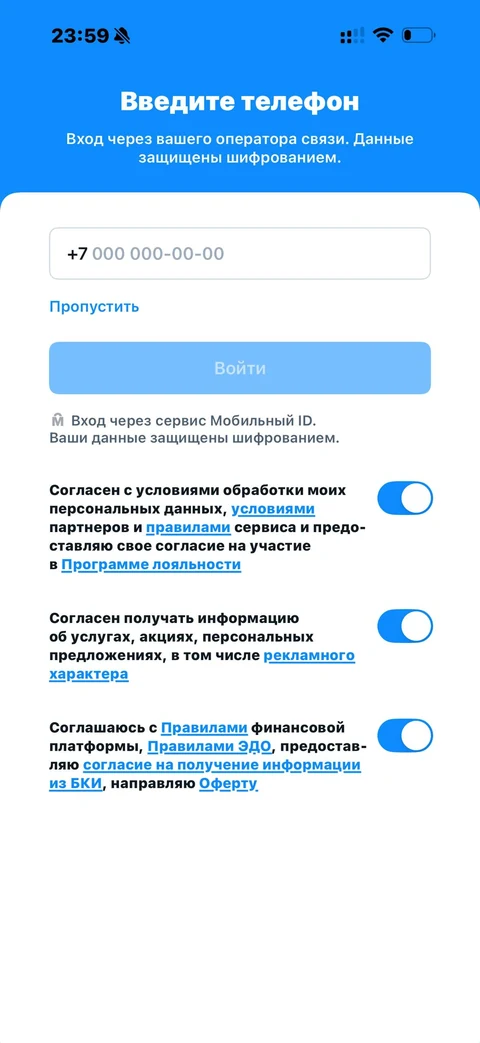Tap the phone number input field

(239, 253)
